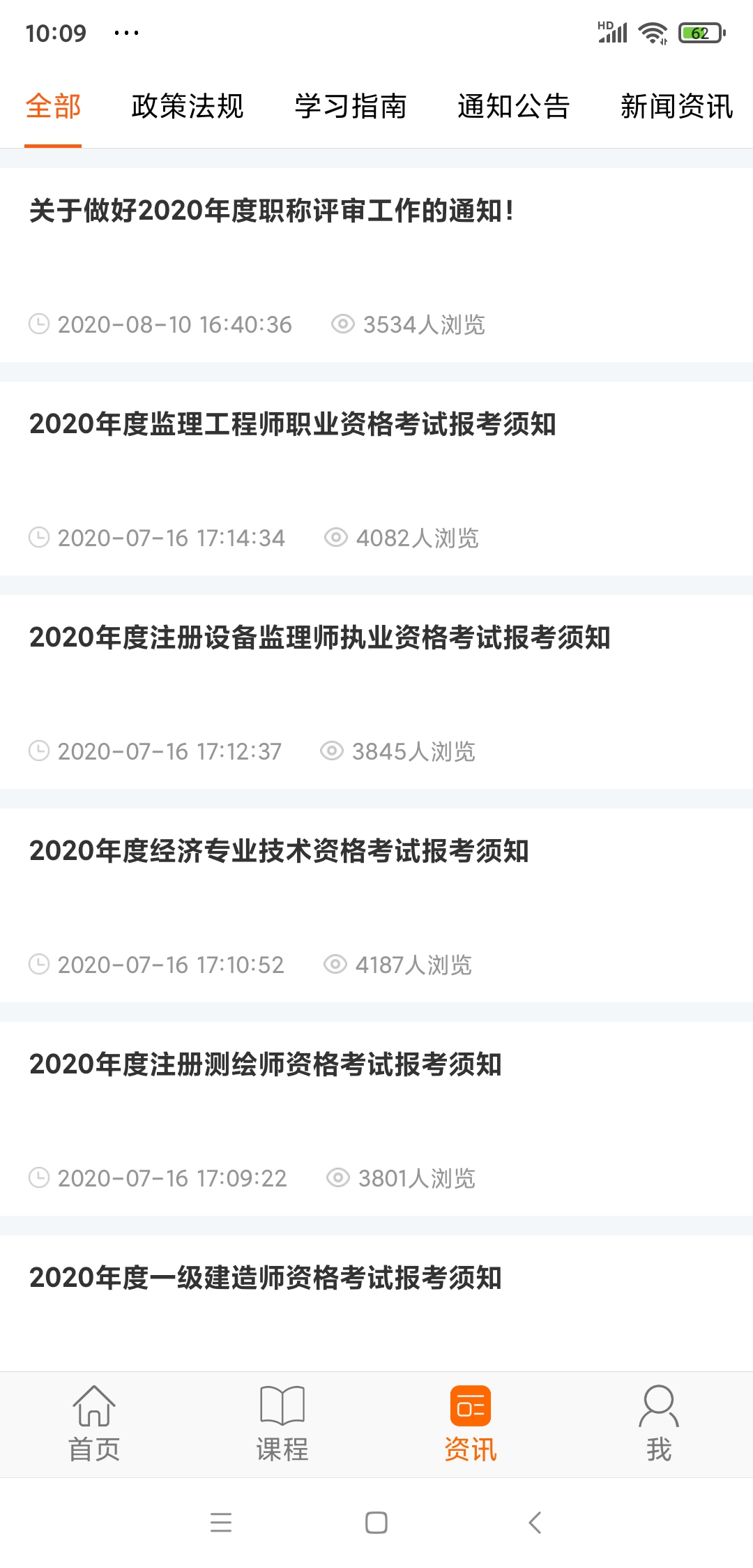Tap the battery indicator in status bar
753x1568 pixels.
point(700,31)
